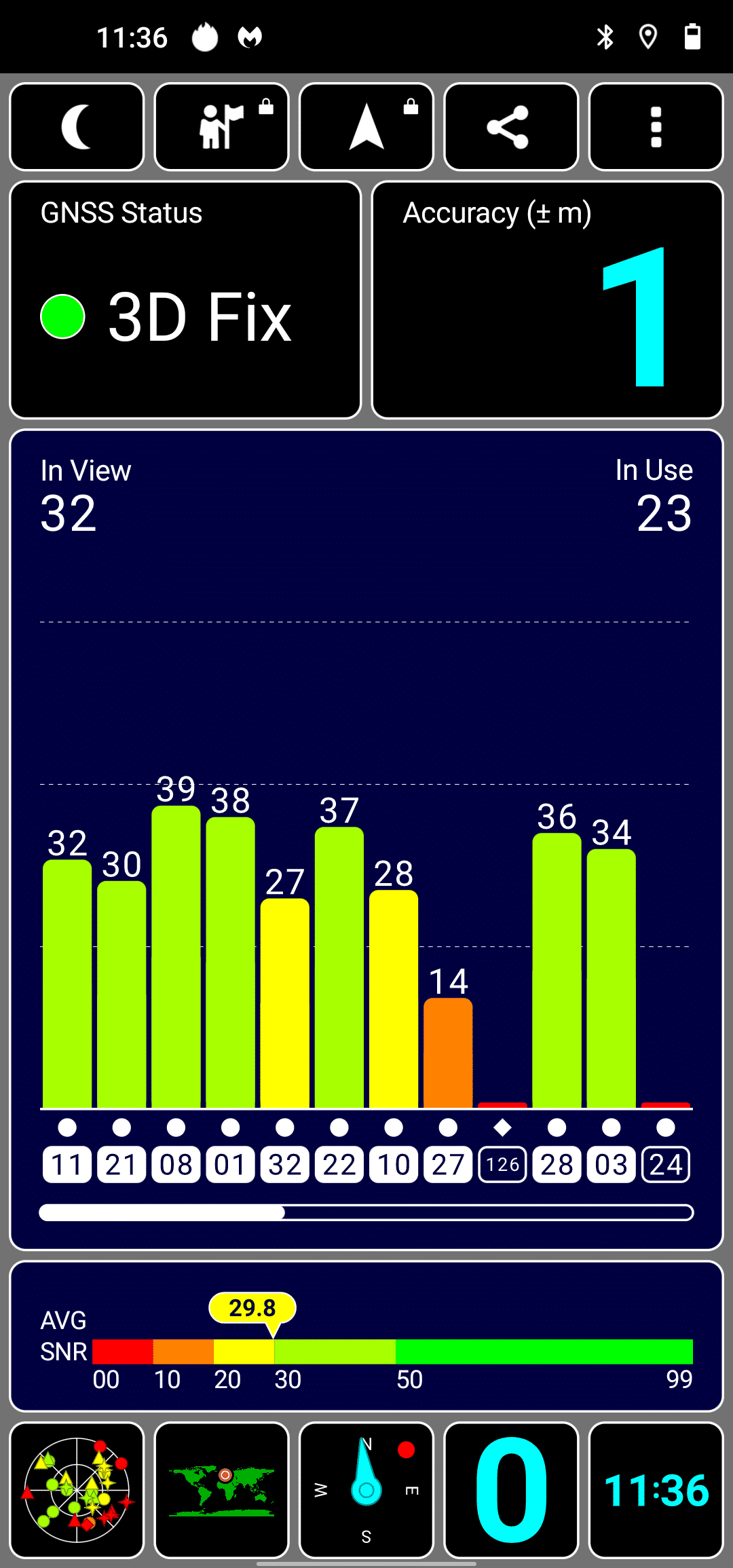The height and width of the screenshot is (1568, 733).
Task: Open the locked waypoint flag feature
Action: [221, 127]
